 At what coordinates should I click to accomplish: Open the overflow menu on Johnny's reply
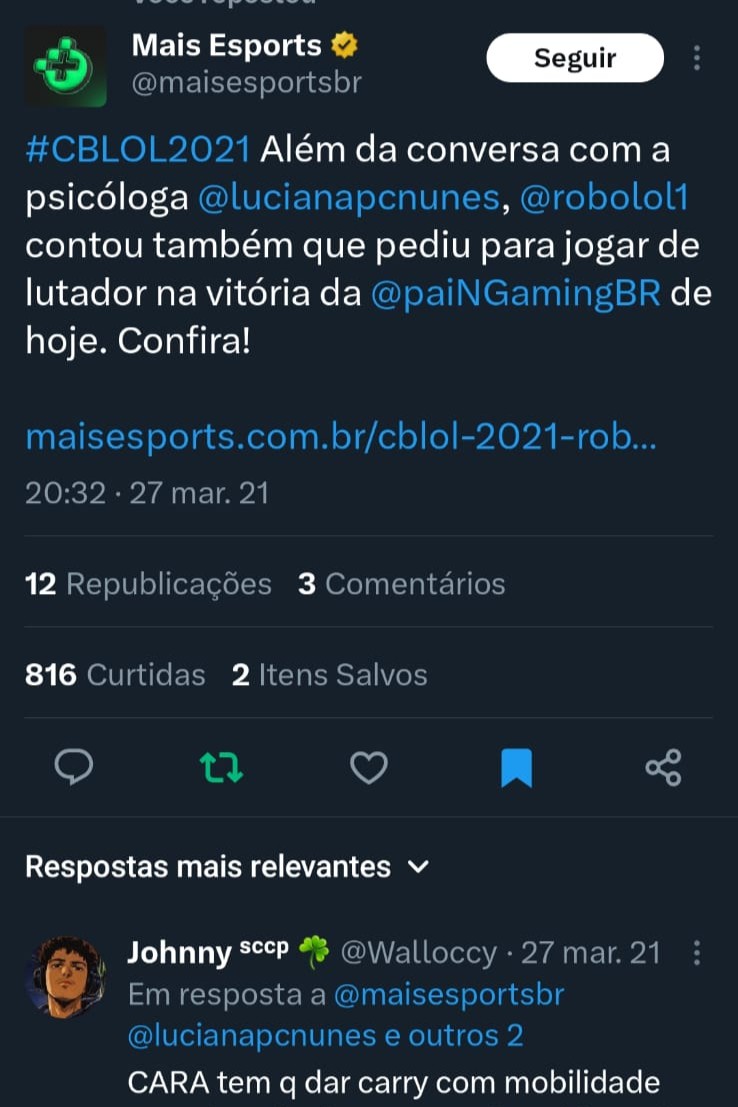point(697,953)
